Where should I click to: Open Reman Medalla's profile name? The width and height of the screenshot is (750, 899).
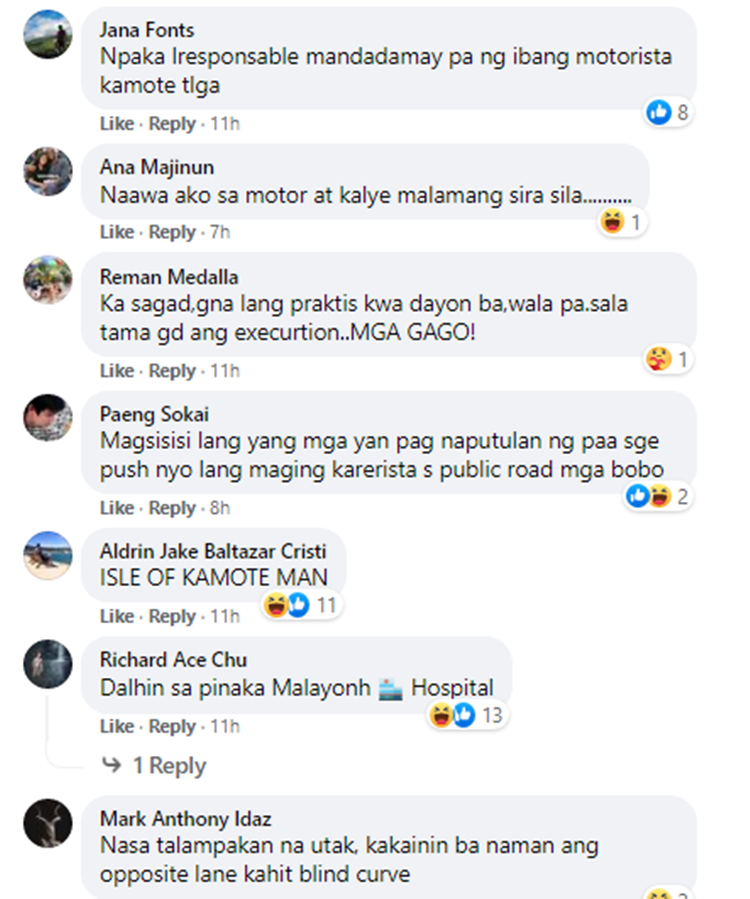tap(169, 277)
